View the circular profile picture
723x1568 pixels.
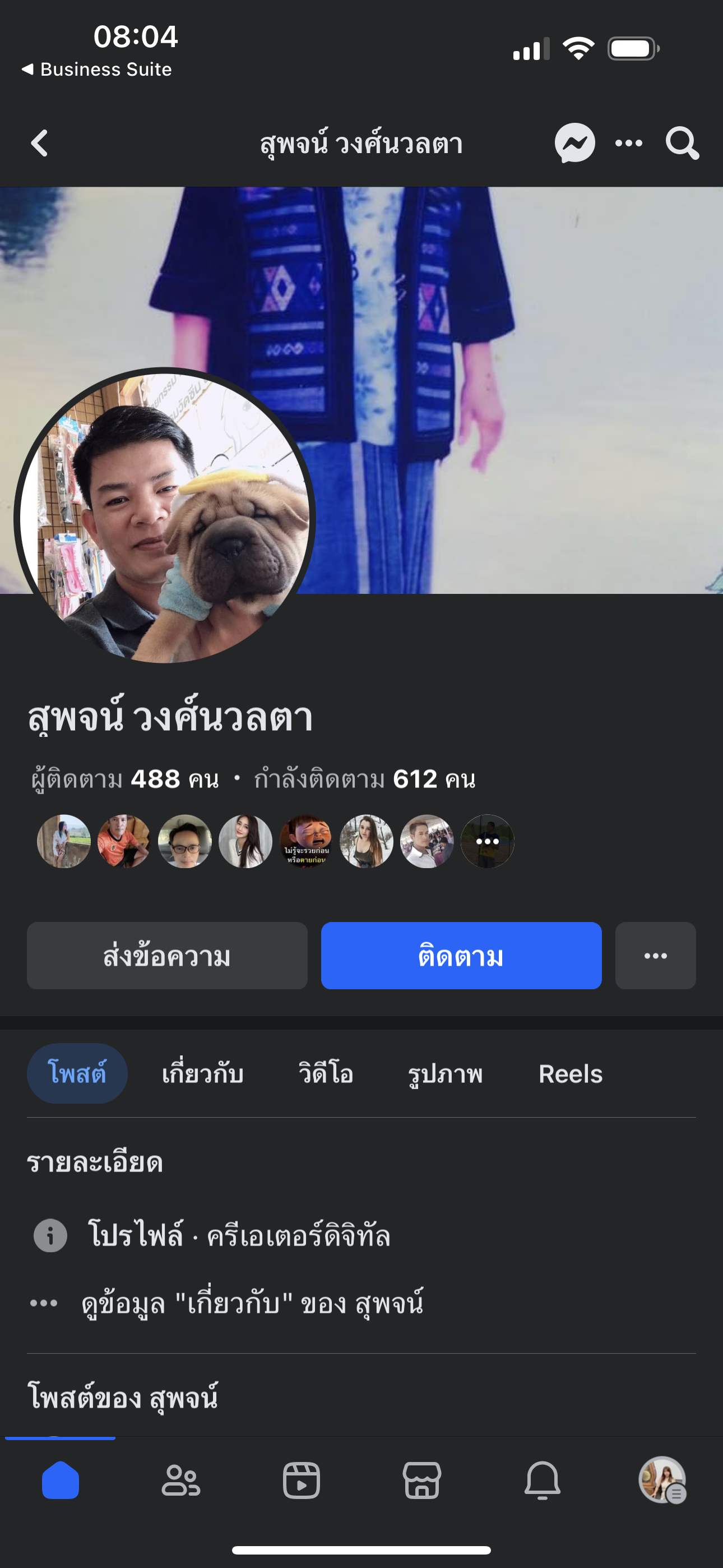164,518
